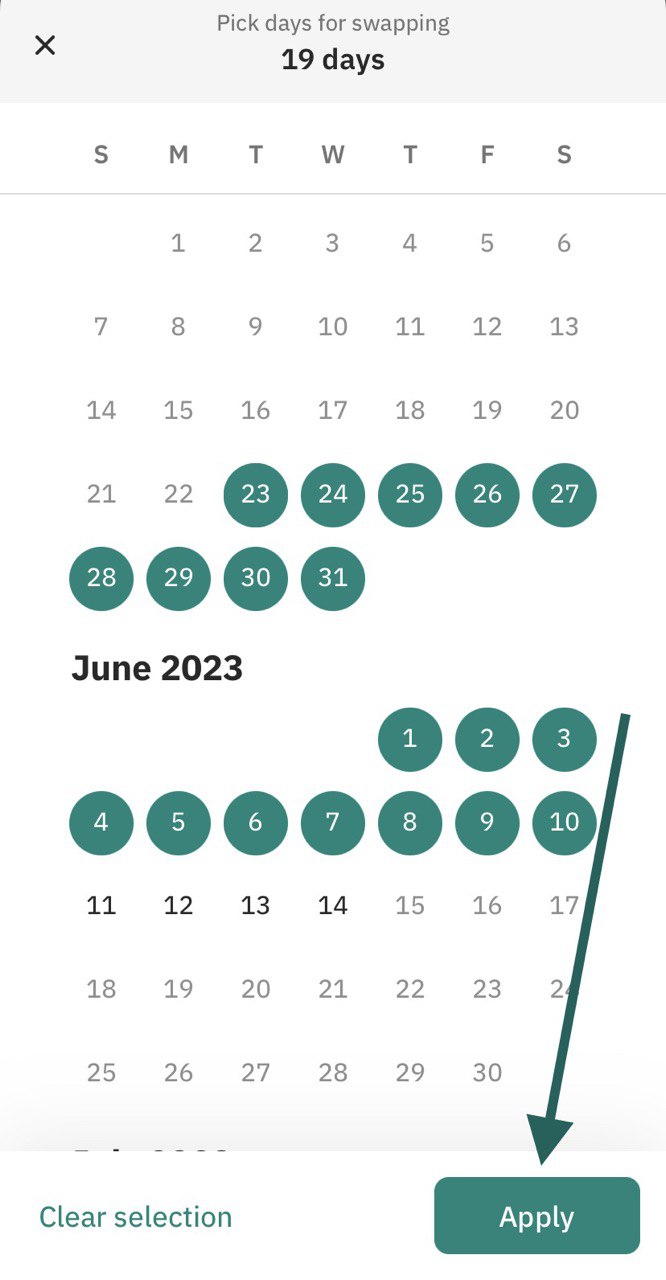
Task: Select June 14
Action: (333, 906)
